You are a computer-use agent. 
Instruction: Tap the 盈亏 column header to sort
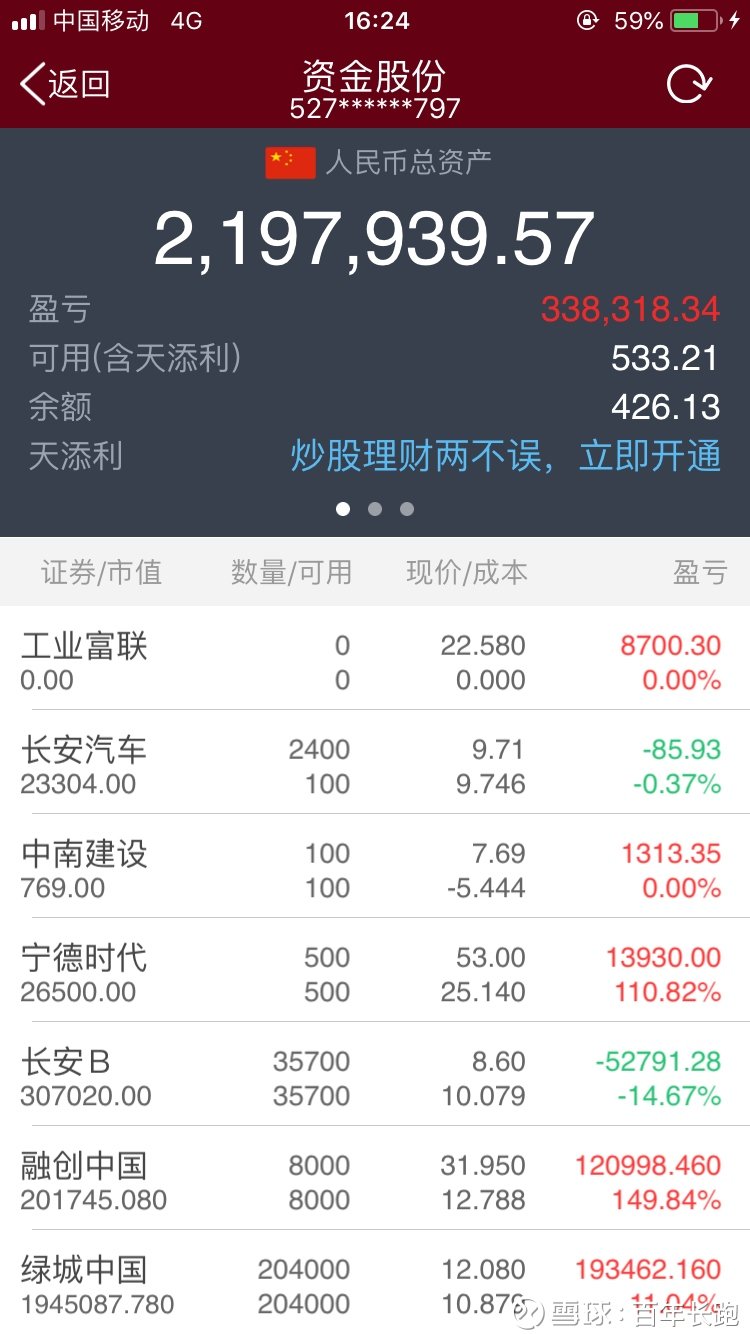[700, 571]
